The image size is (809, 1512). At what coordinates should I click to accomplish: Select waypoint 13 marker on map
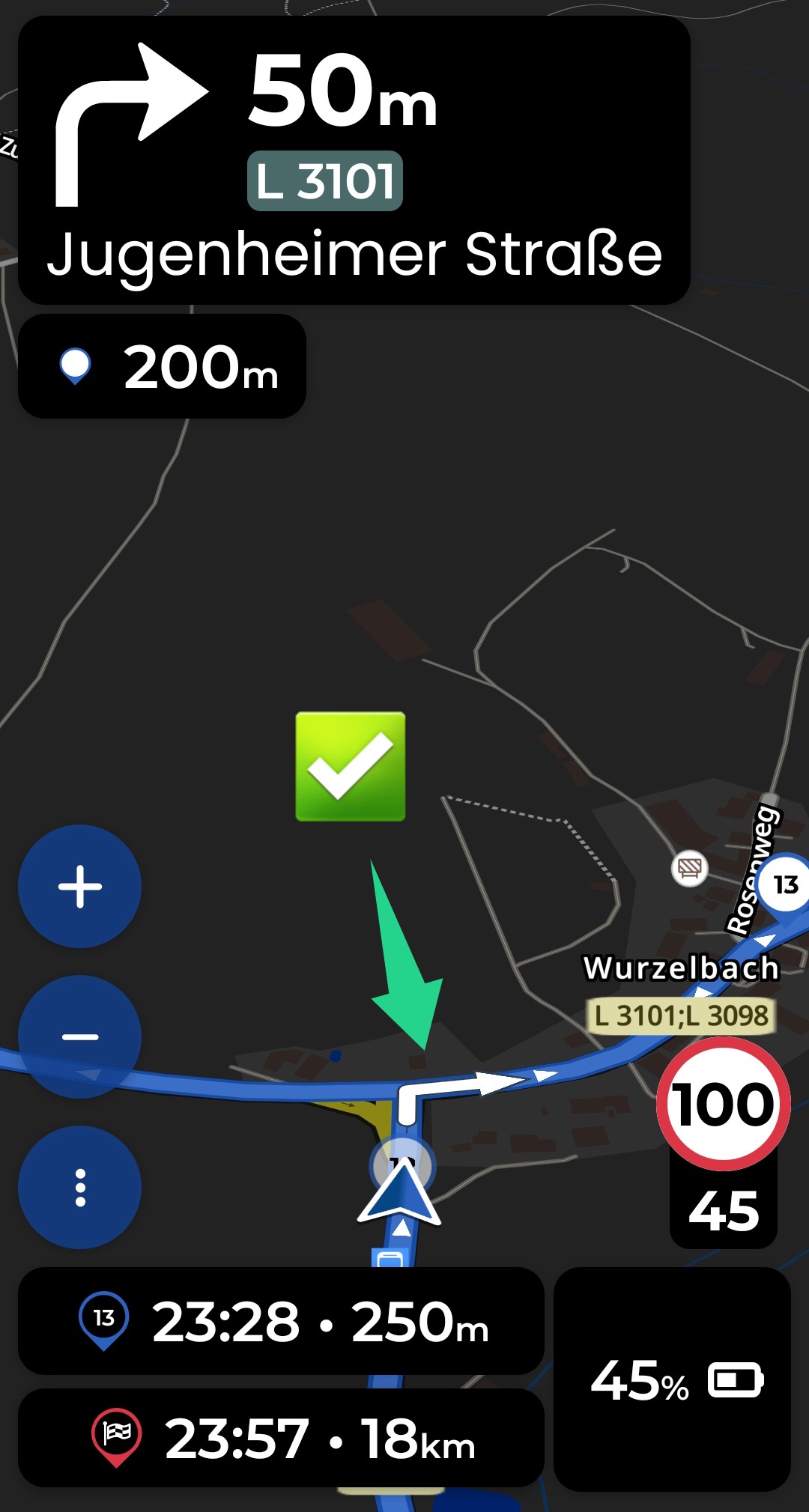tap(784, 884)
